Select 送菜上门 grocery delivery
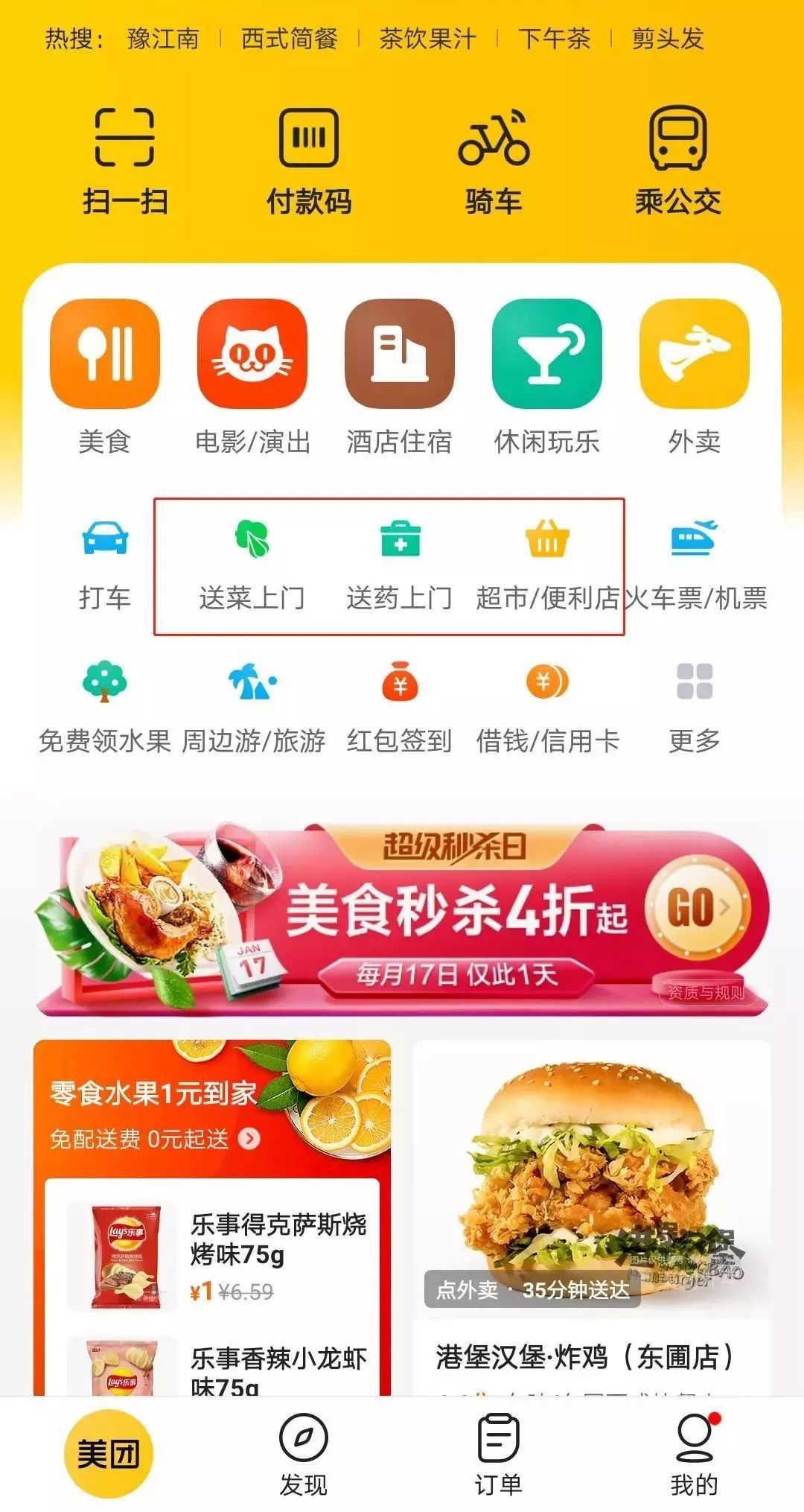804x1512 pixels. (x=252, y=566)
